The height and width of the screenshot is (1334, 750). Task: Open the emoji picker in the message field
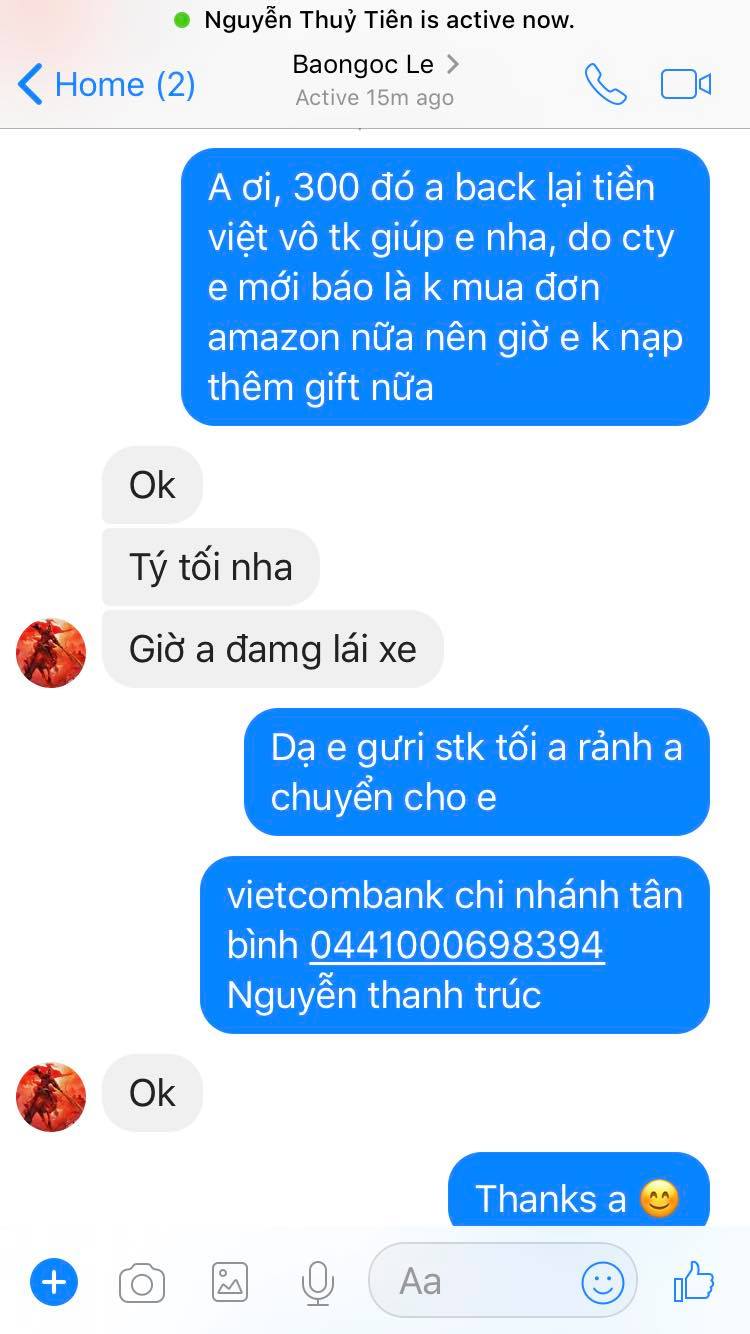tap(603, 1282)
